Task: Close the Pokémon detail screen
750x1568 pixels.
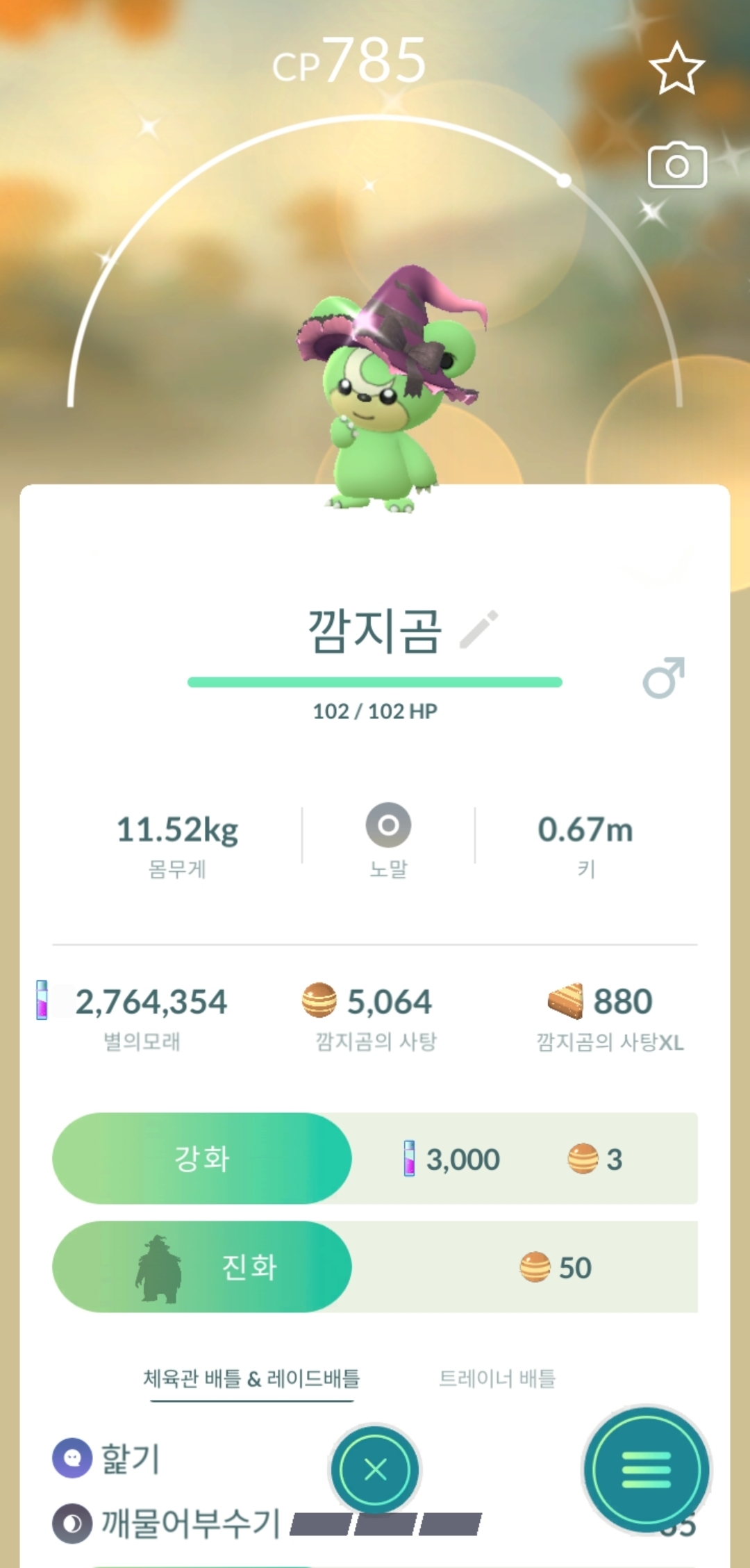Action: (375, 1469)
